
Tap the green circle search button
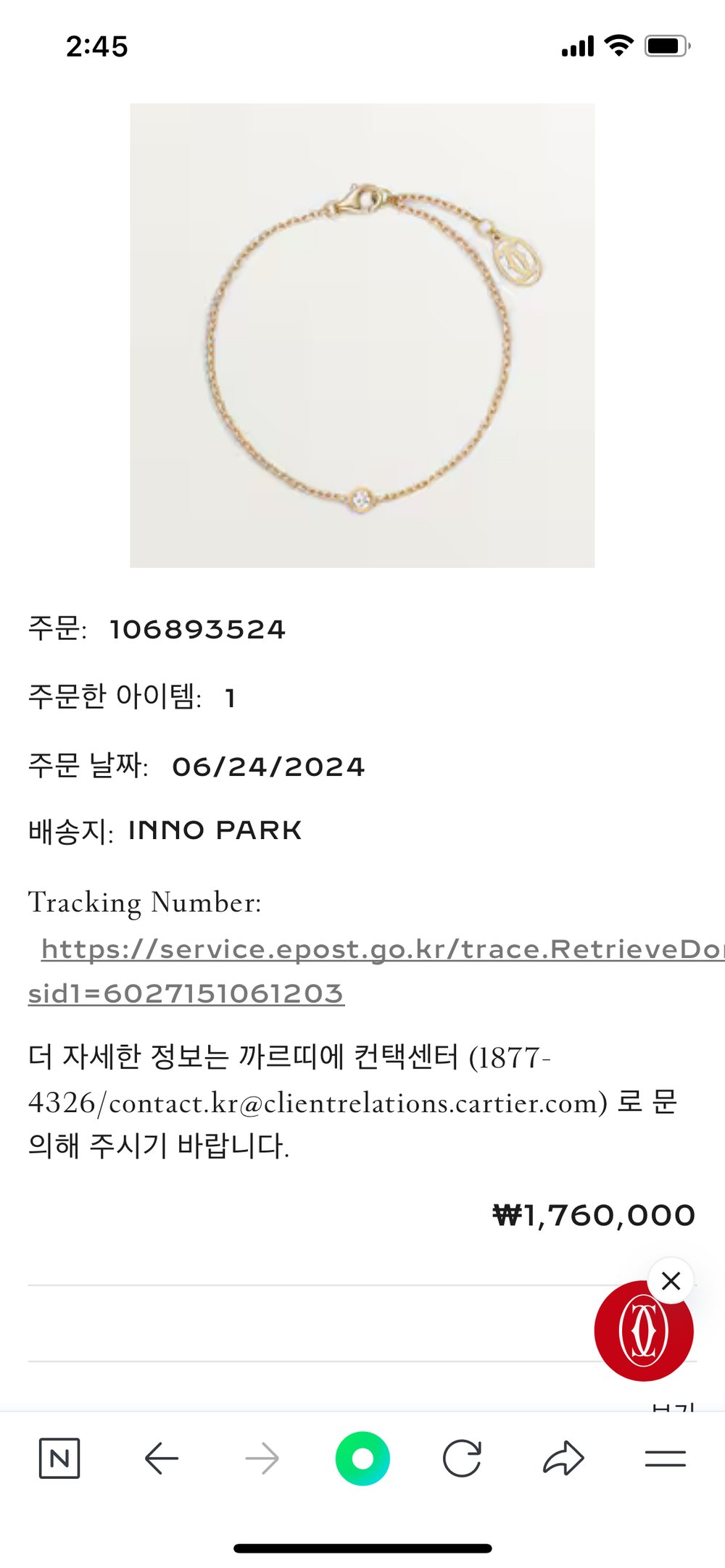tap(362, 1458)
